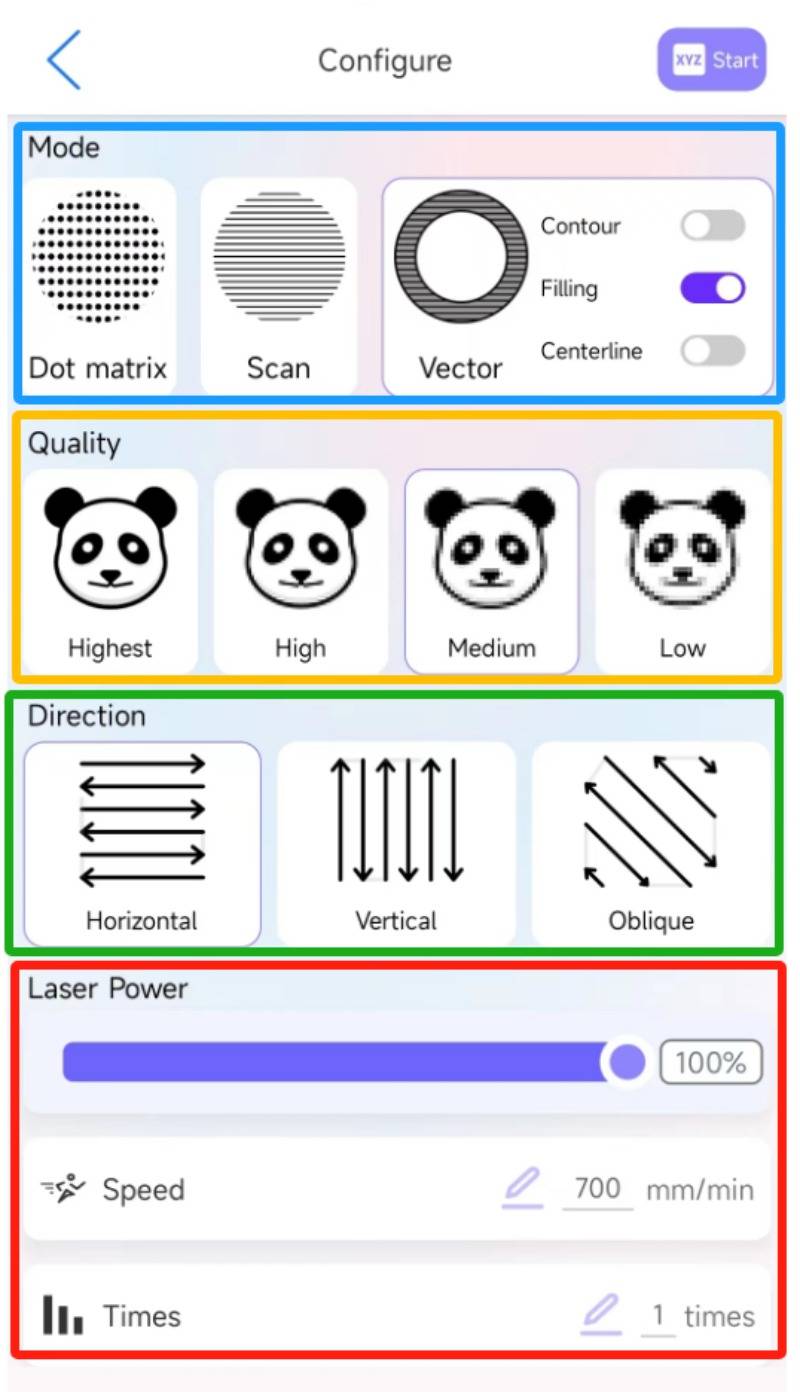
Task: Set direction to Horizontal
Action: tap(142, 843)
